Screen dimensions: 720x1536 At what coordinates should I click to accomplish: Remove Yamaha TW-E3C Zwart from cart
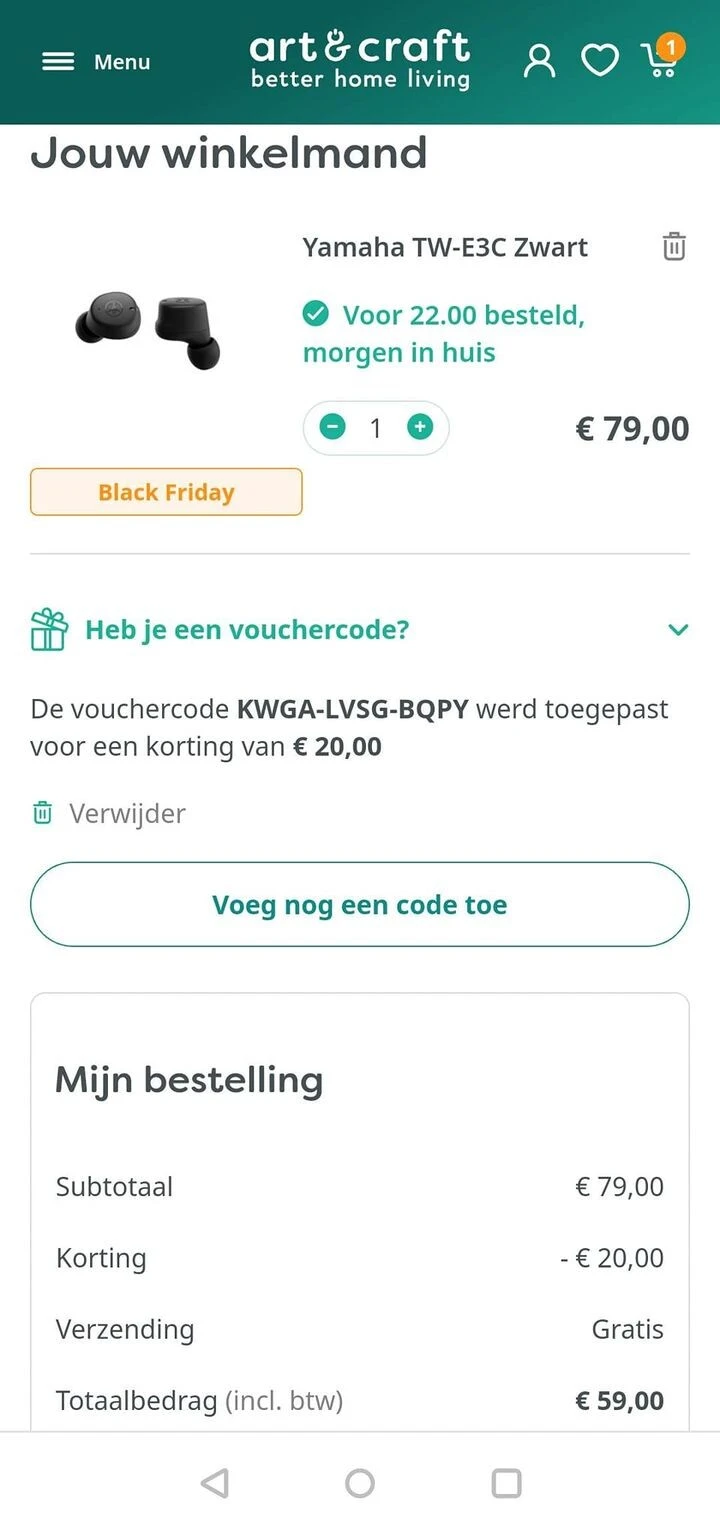tap(674, 246)
